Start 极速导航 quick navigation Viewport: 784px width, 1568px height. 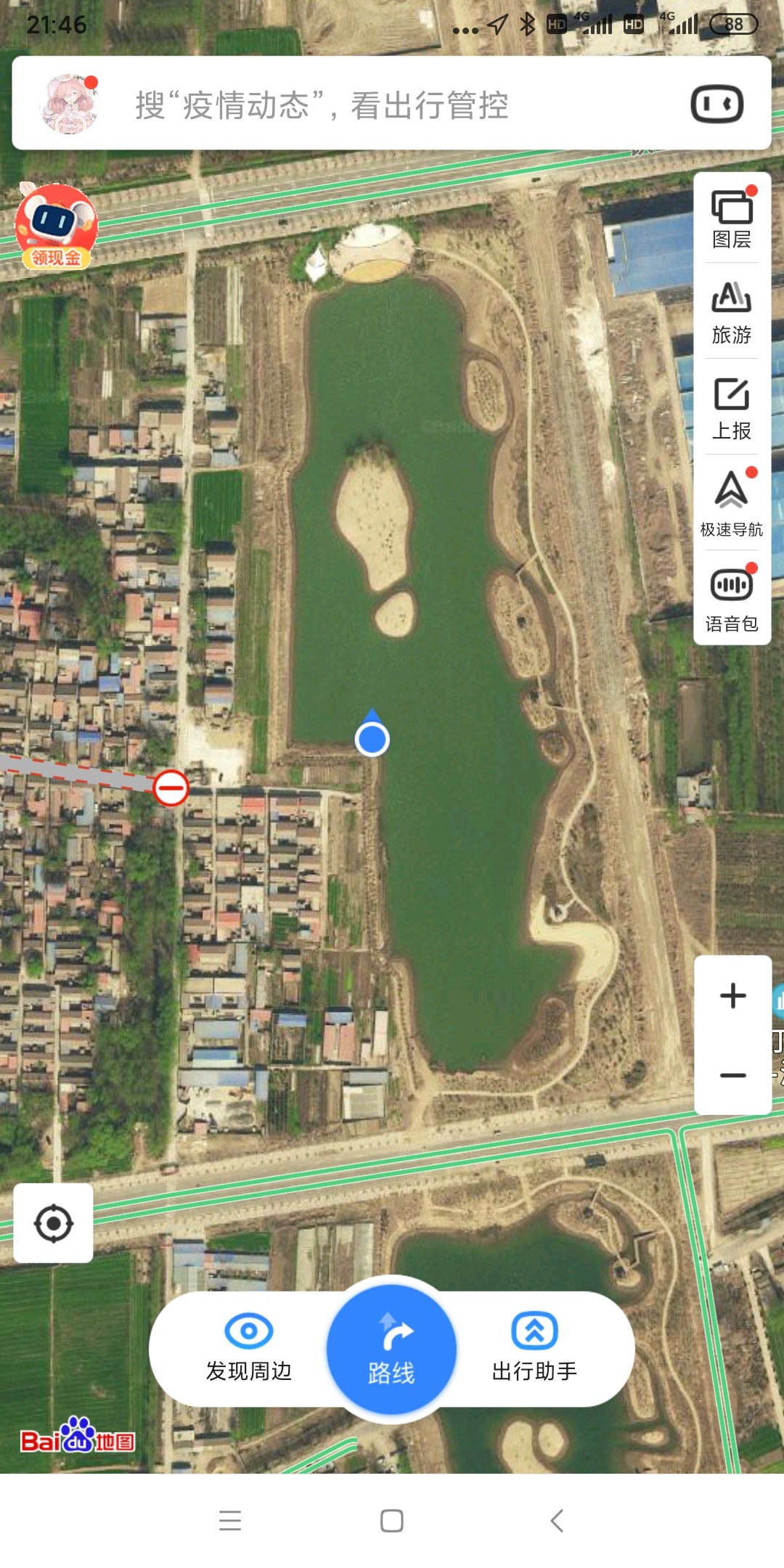point(732,503)
